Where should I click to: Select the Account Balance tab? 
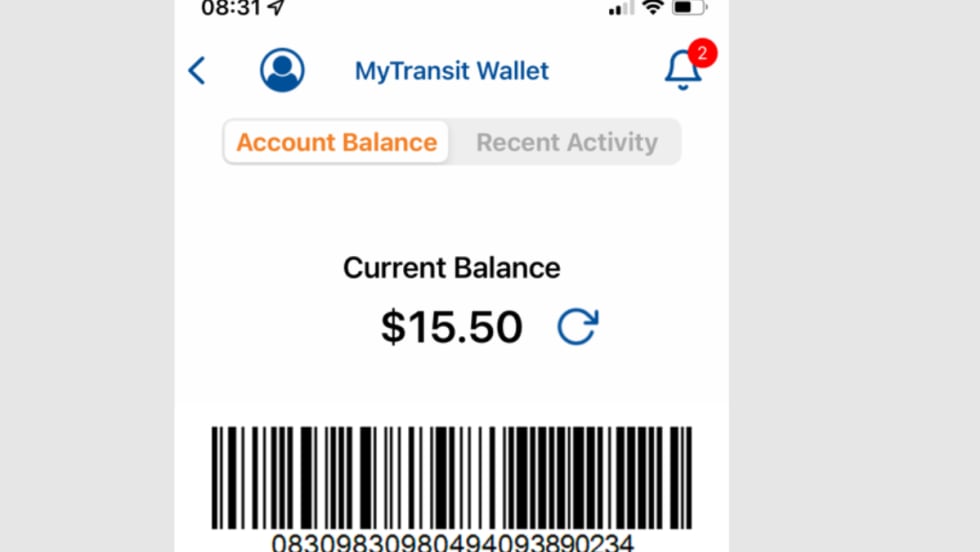(x=336, y=142)
